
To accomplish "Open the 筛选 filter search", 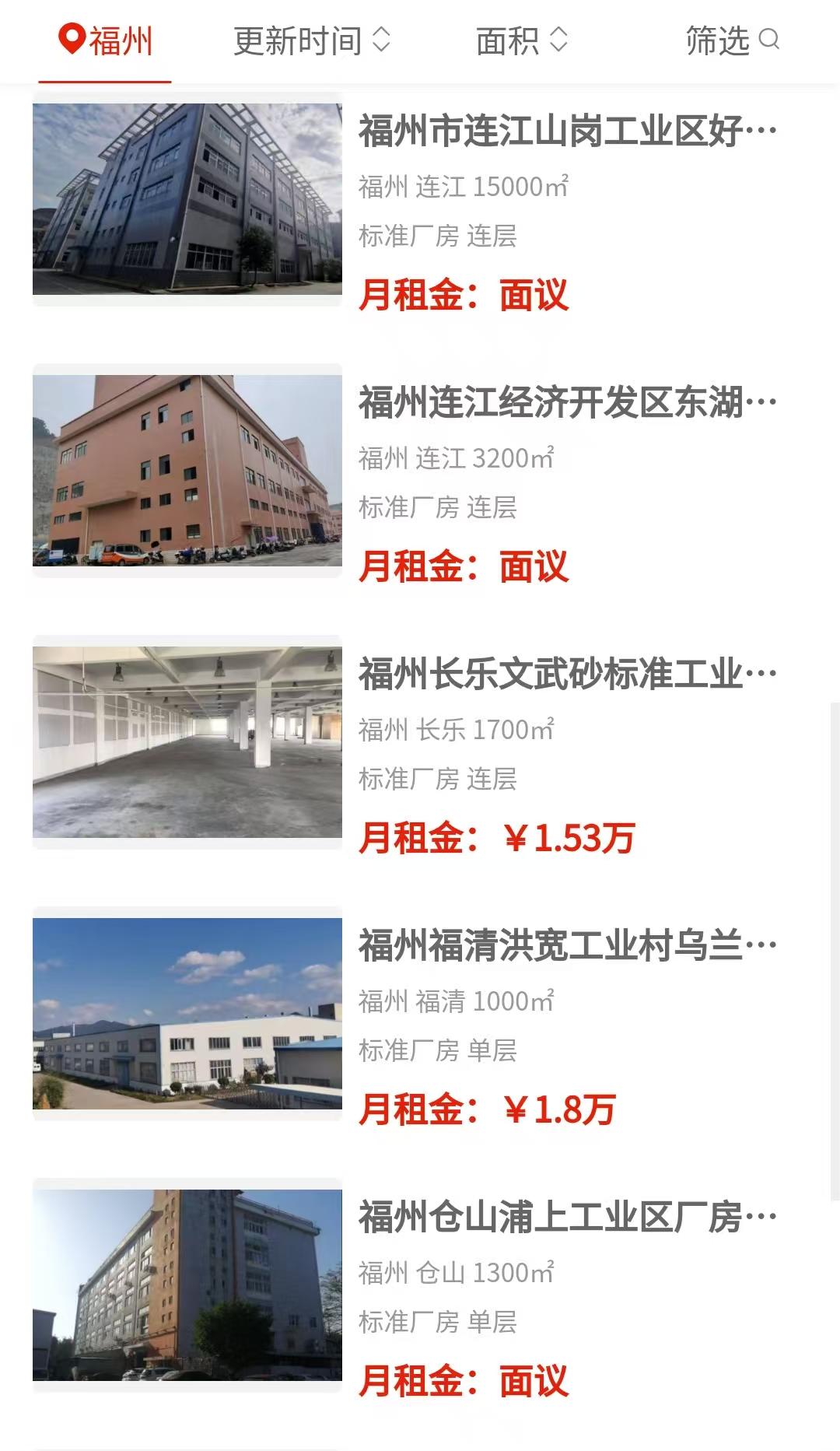I will point(731,40).
